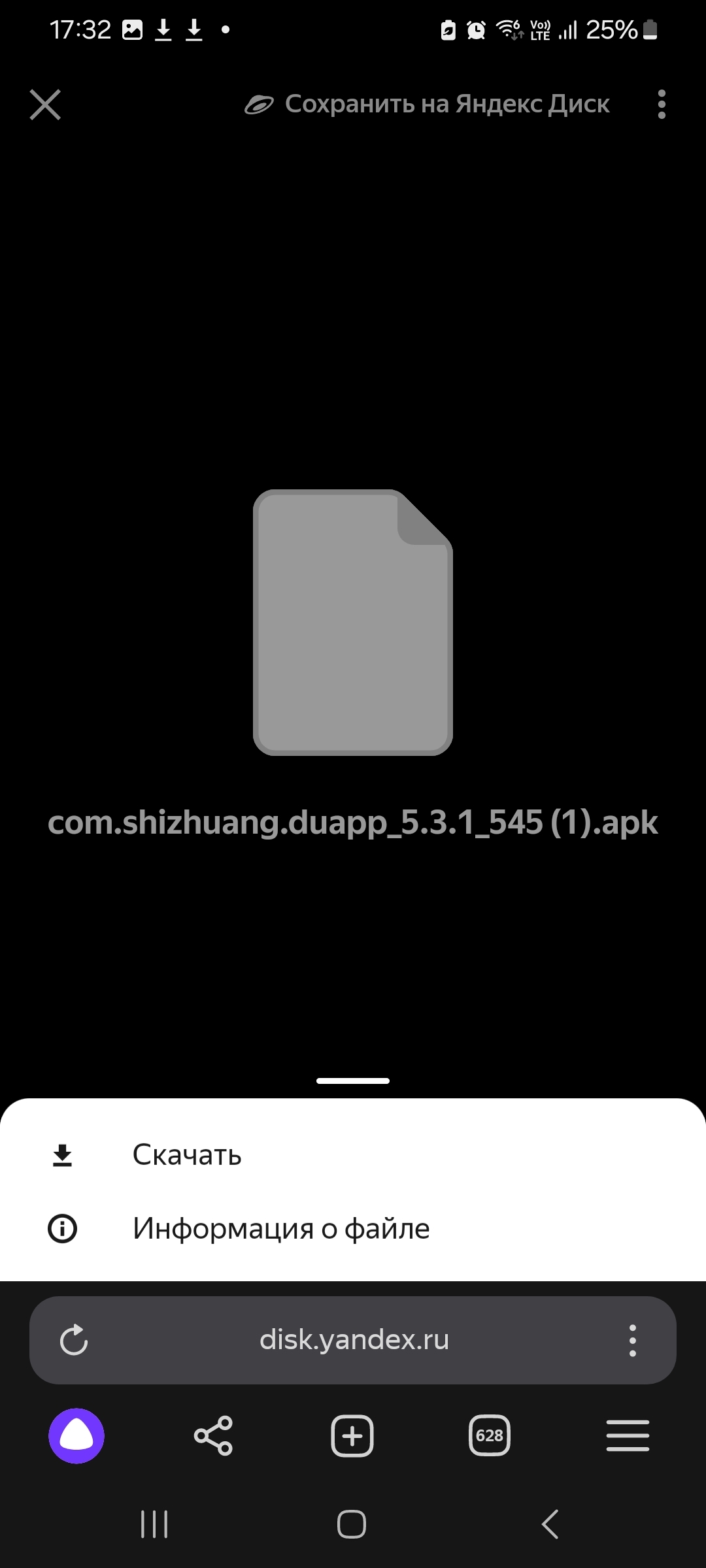Close the file preview

45,105
